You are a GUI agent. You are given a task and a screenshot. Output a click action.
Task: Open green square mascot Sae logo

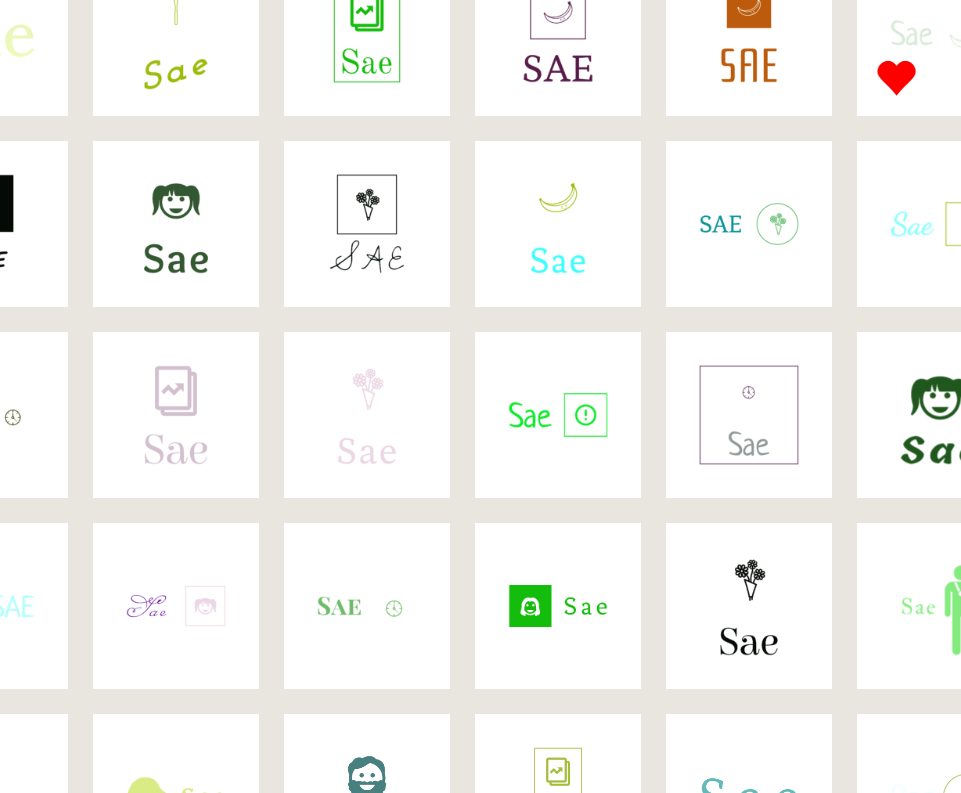pos(558,606)
